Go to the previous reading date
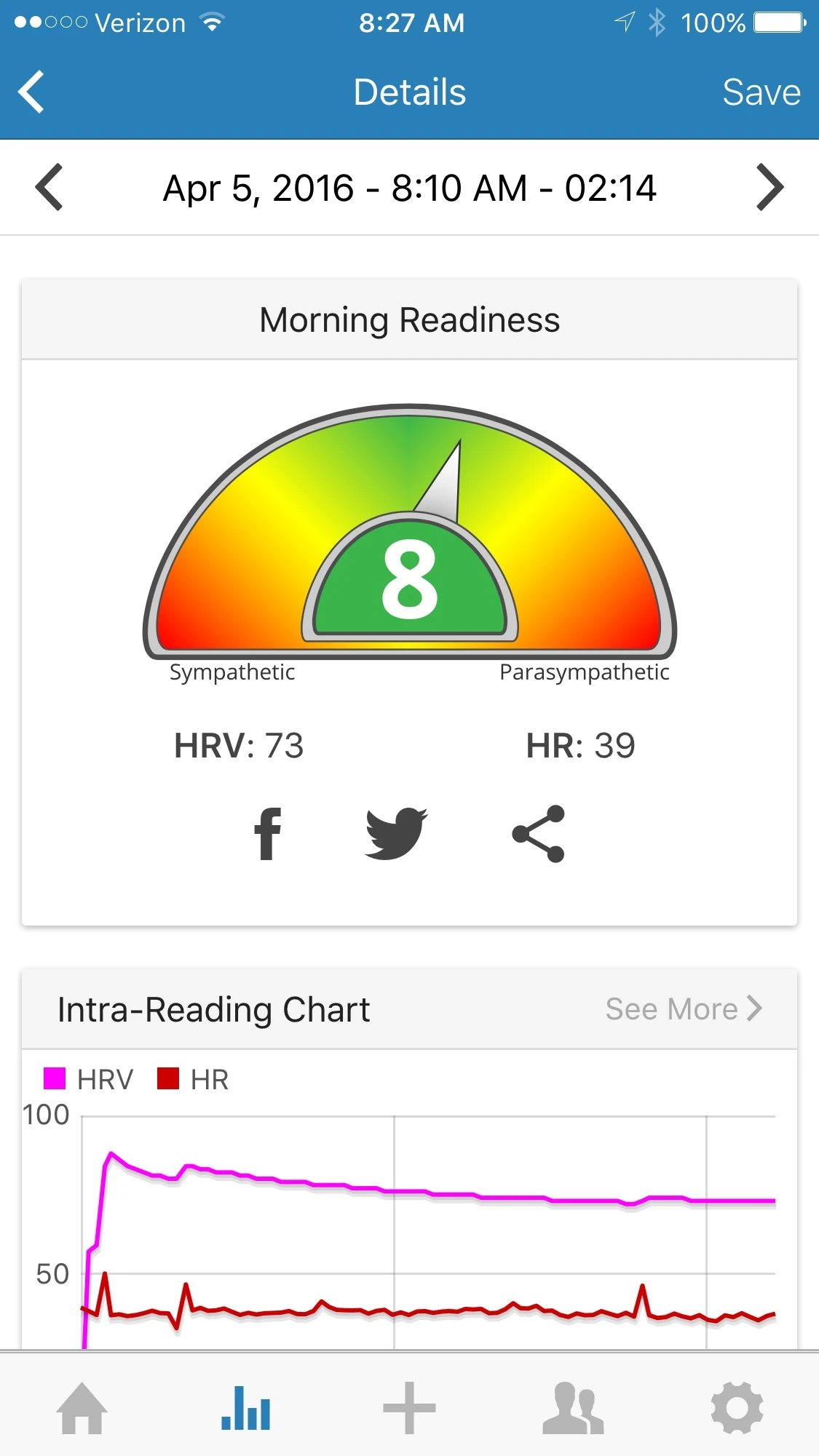This screenshot has height=1456, width=819. (50, 188)
